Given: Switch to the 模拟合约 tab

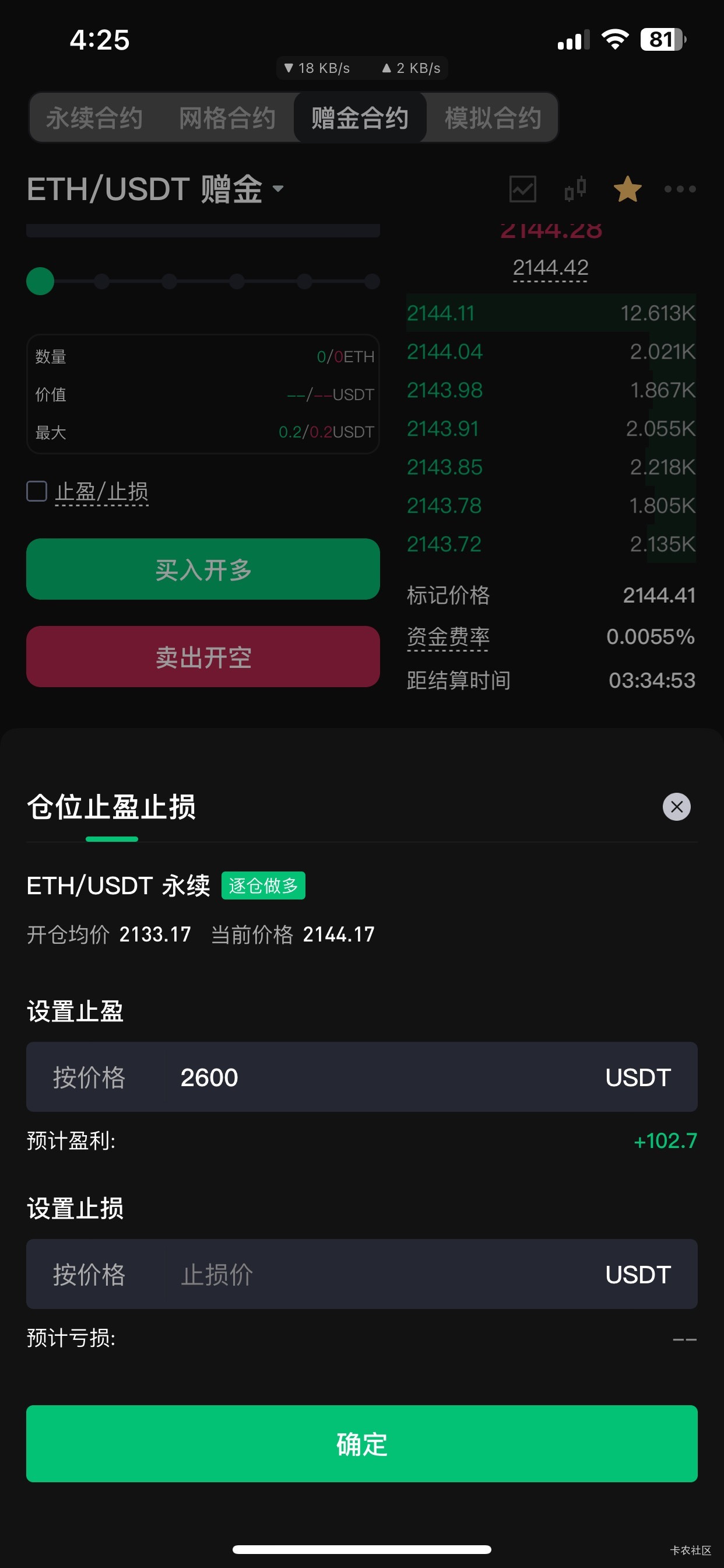Looking at the screenshot, I should point(492,117).
